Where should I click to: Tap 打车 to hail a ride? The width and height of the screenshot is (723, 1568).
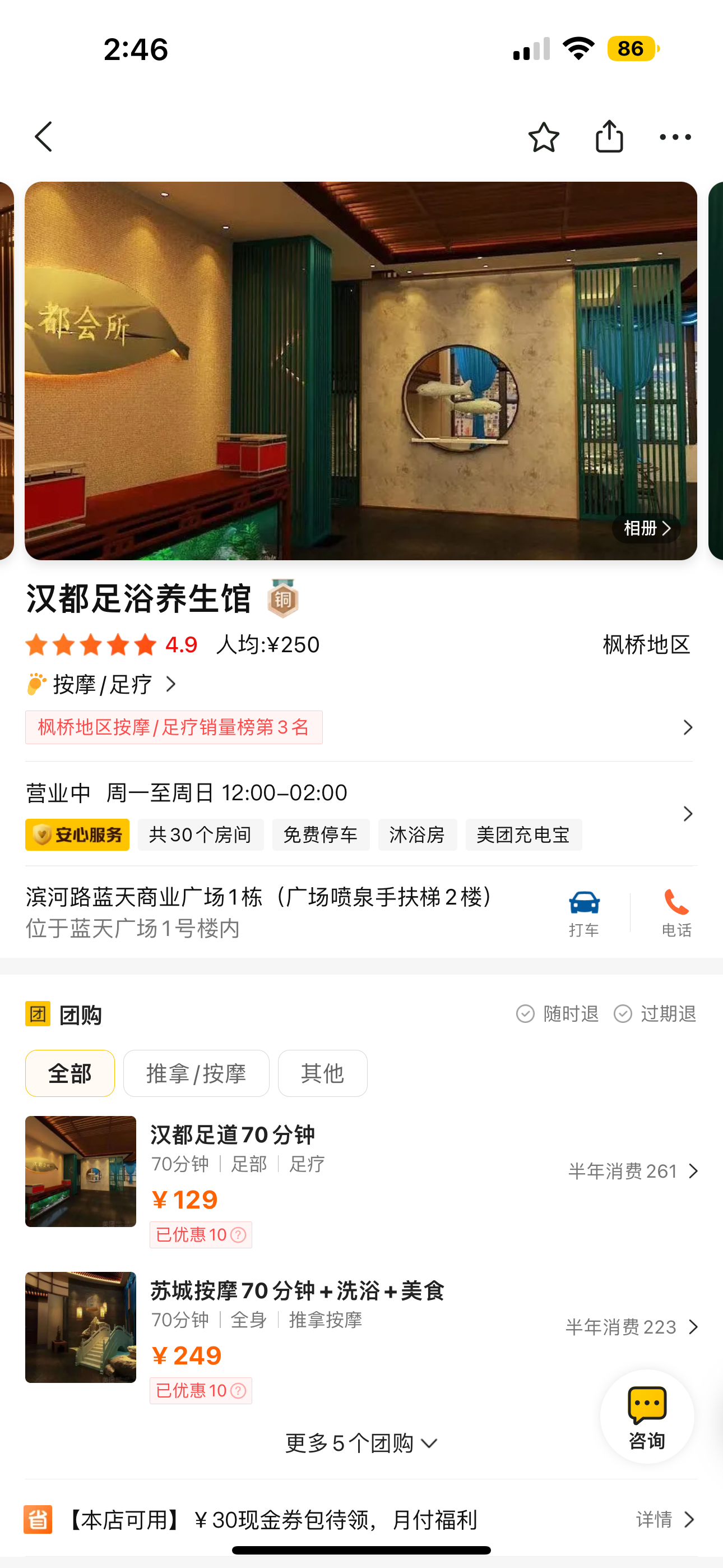coord(583,912)
